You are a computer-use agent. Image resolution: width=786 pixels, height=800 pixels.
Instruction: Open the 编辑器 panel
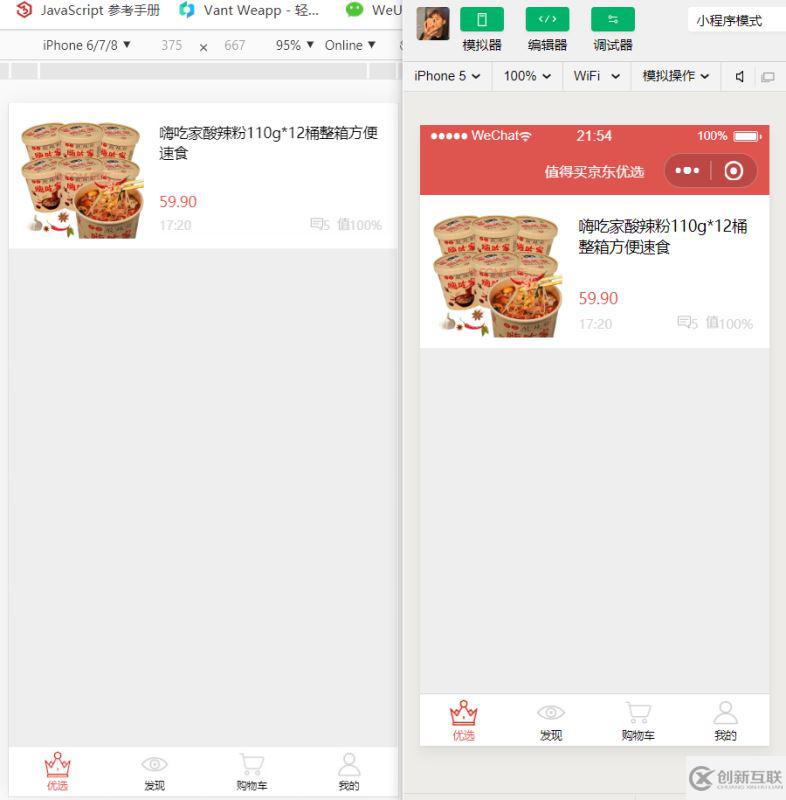pos(547,21)
